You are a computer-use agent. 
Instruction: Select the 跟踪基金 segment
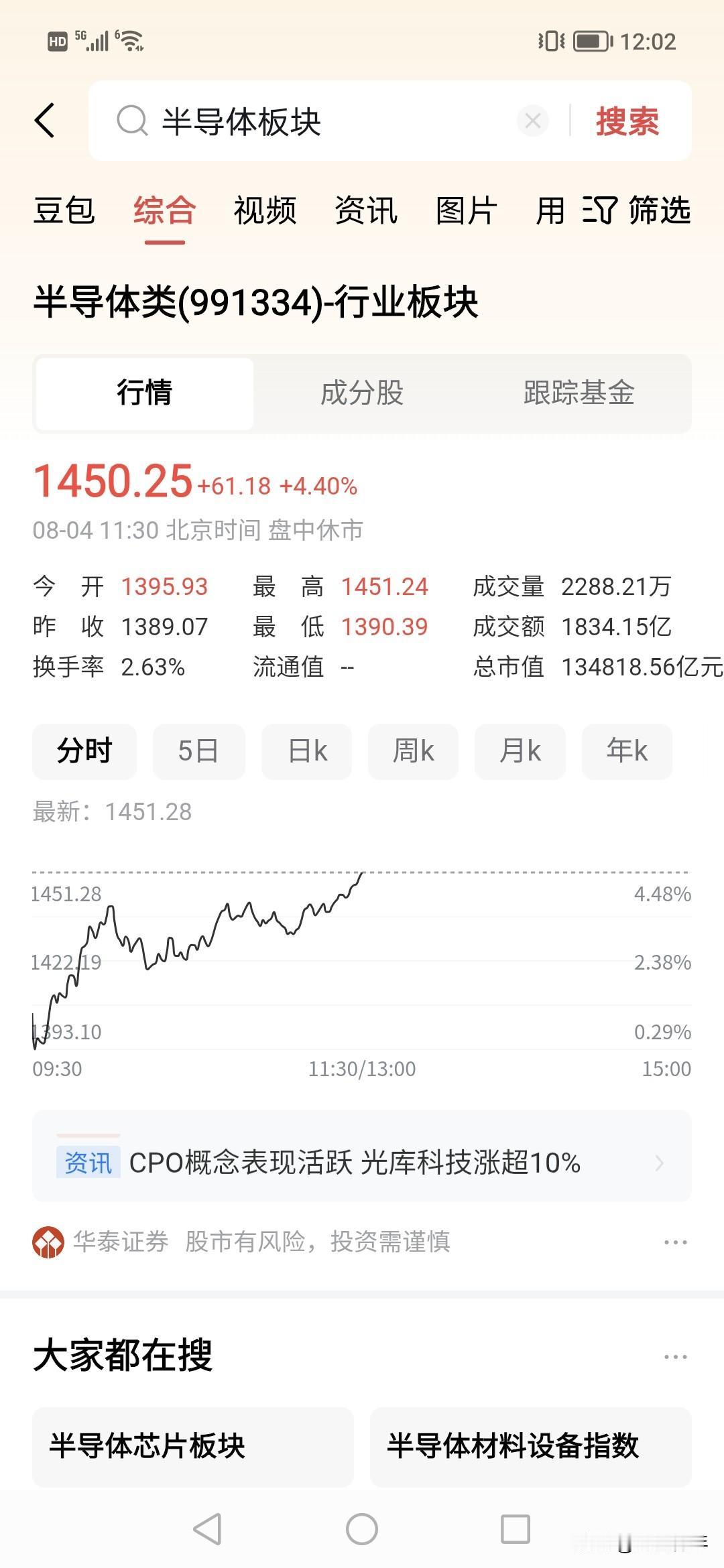[579, 393]
